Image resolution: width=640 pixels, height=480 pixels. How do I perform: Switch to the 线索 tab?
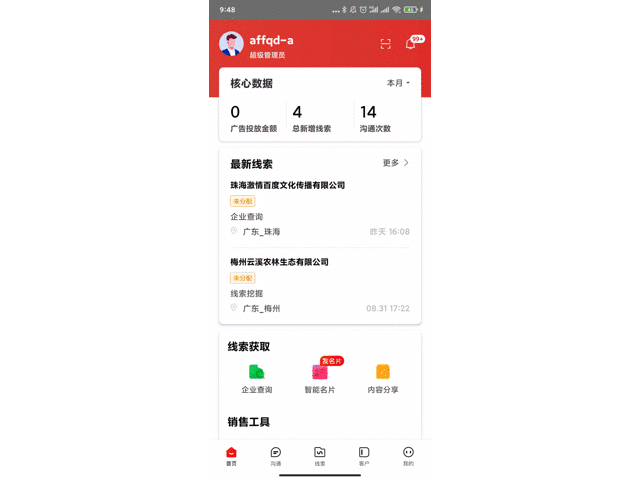point(319,456)
